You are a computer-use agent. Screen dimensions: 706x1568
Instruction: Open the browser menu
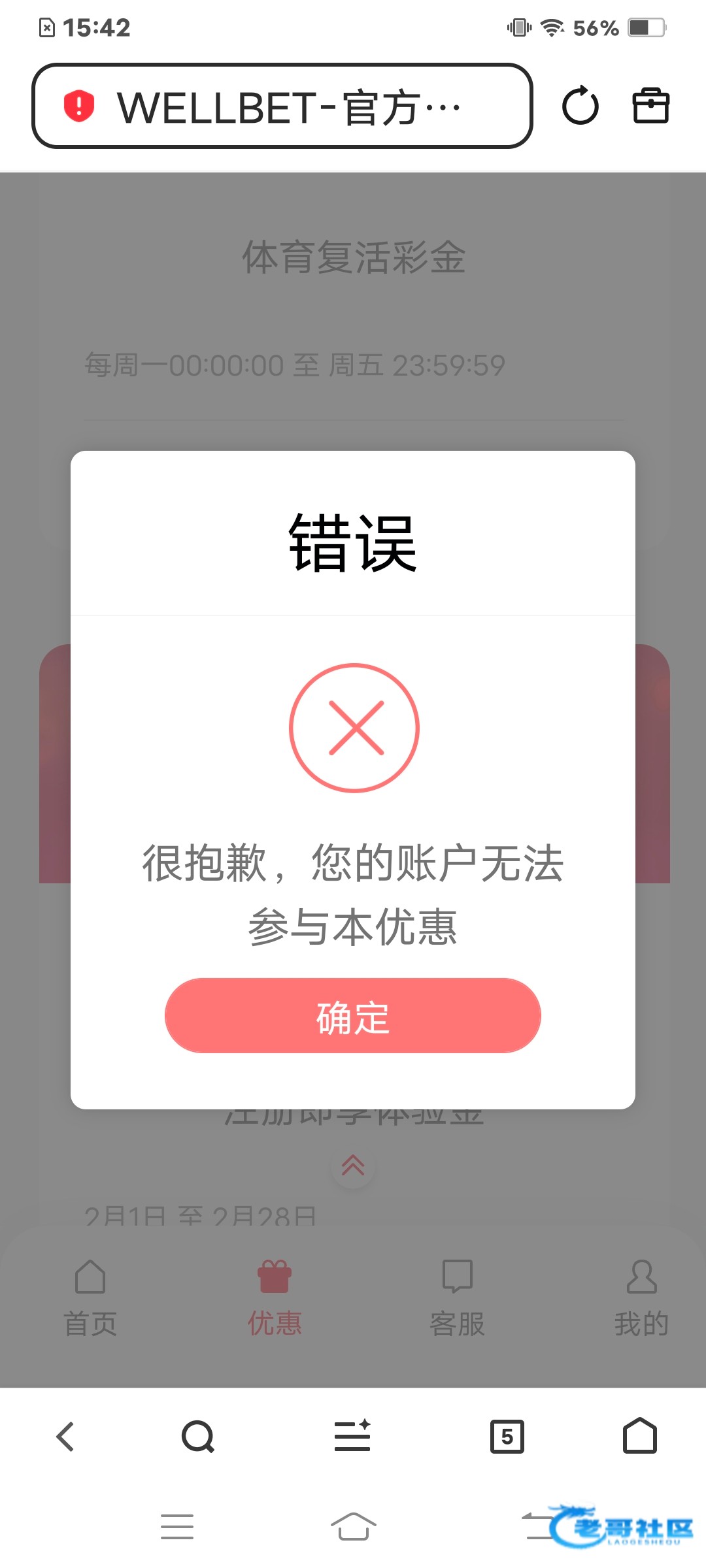pos(352,1437)
